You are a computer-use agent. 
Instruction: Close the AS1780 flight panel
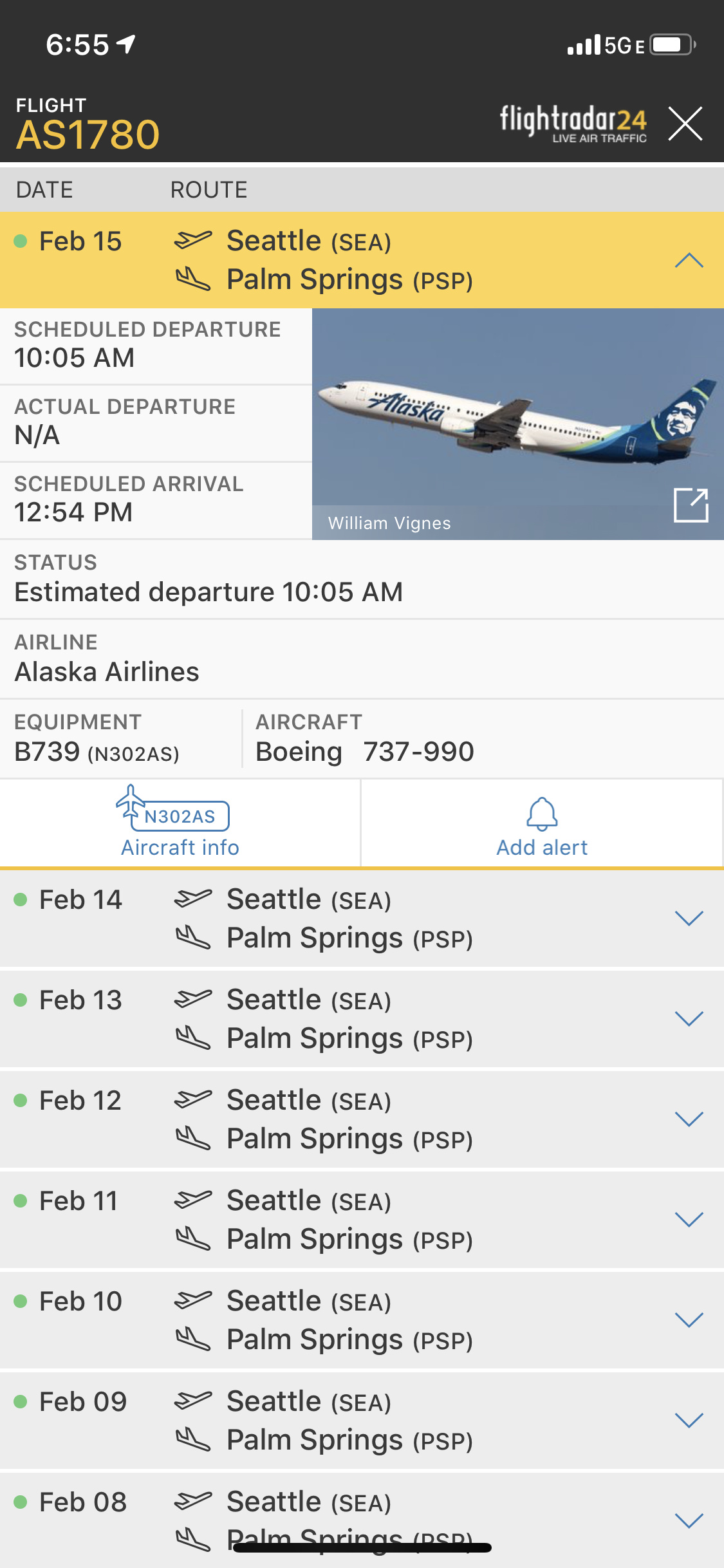tap(685, 124)
